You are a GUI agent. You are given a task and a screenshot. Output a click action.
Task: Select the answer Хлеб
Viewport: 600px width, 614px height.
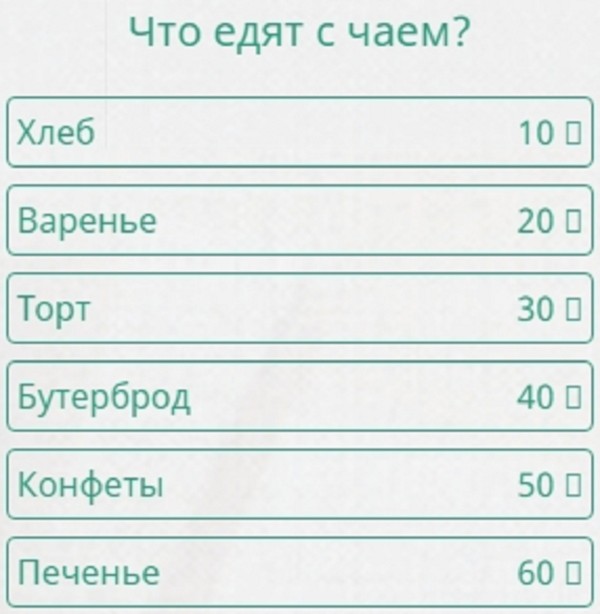[x=300, y=132]
